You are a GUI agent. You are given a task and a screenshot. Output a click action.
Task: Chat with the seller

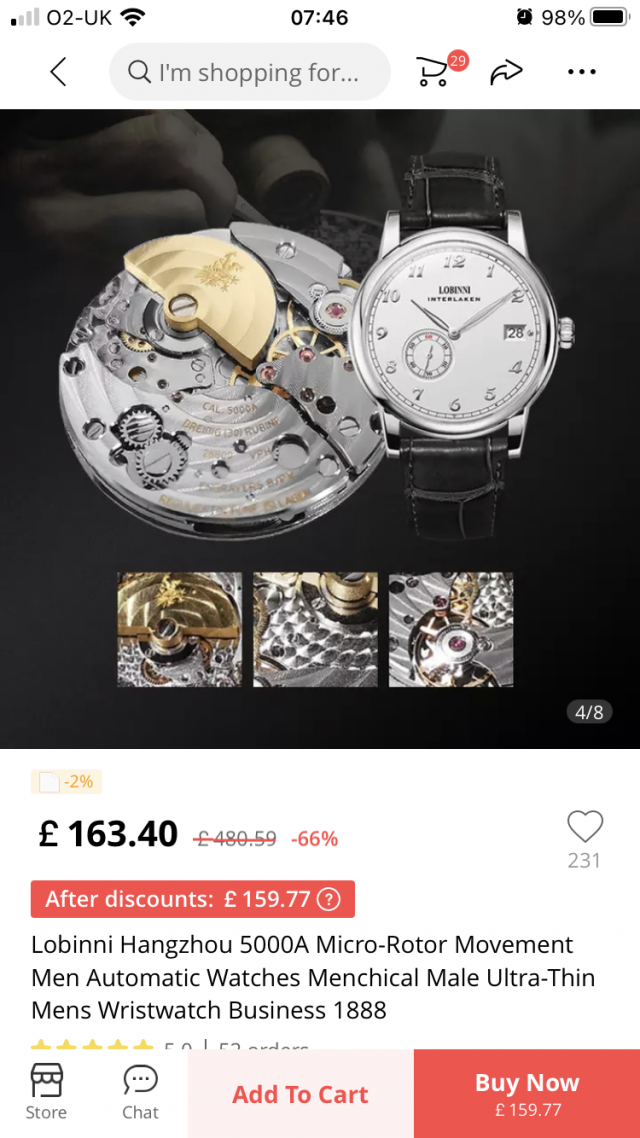(140, 1092)
